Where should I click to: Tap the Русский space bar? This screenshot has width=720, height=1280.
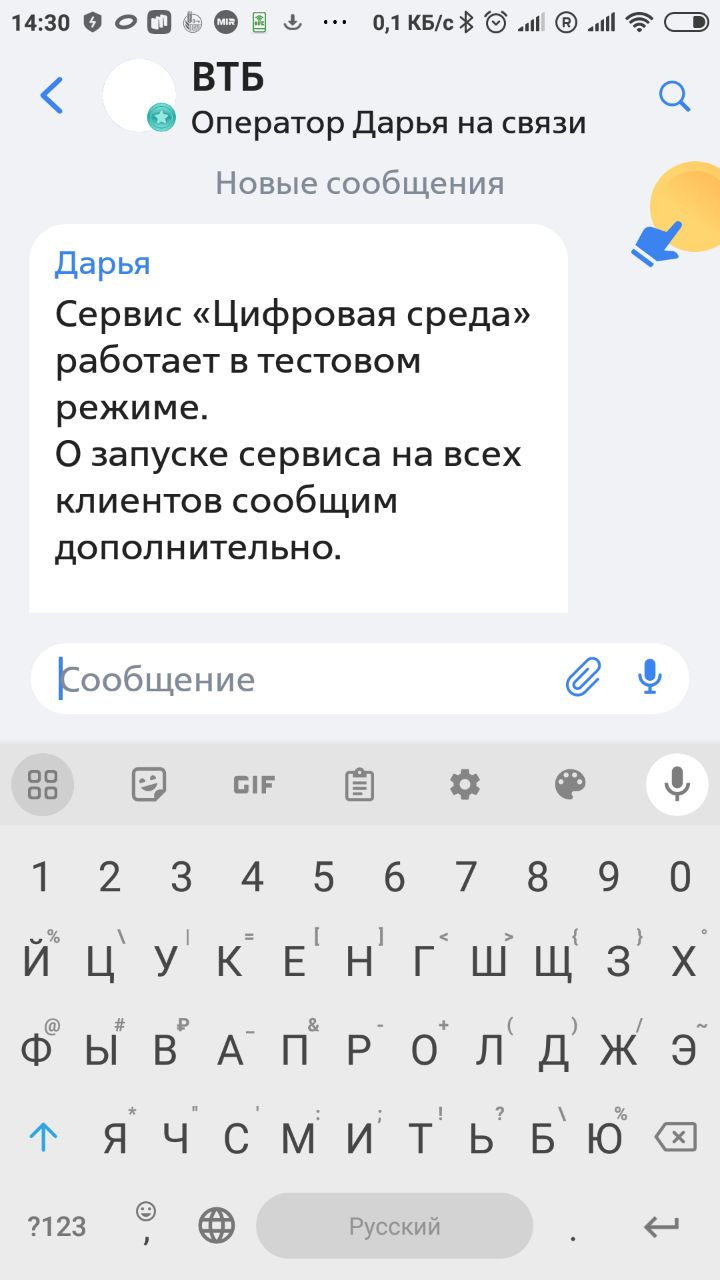394,1226
